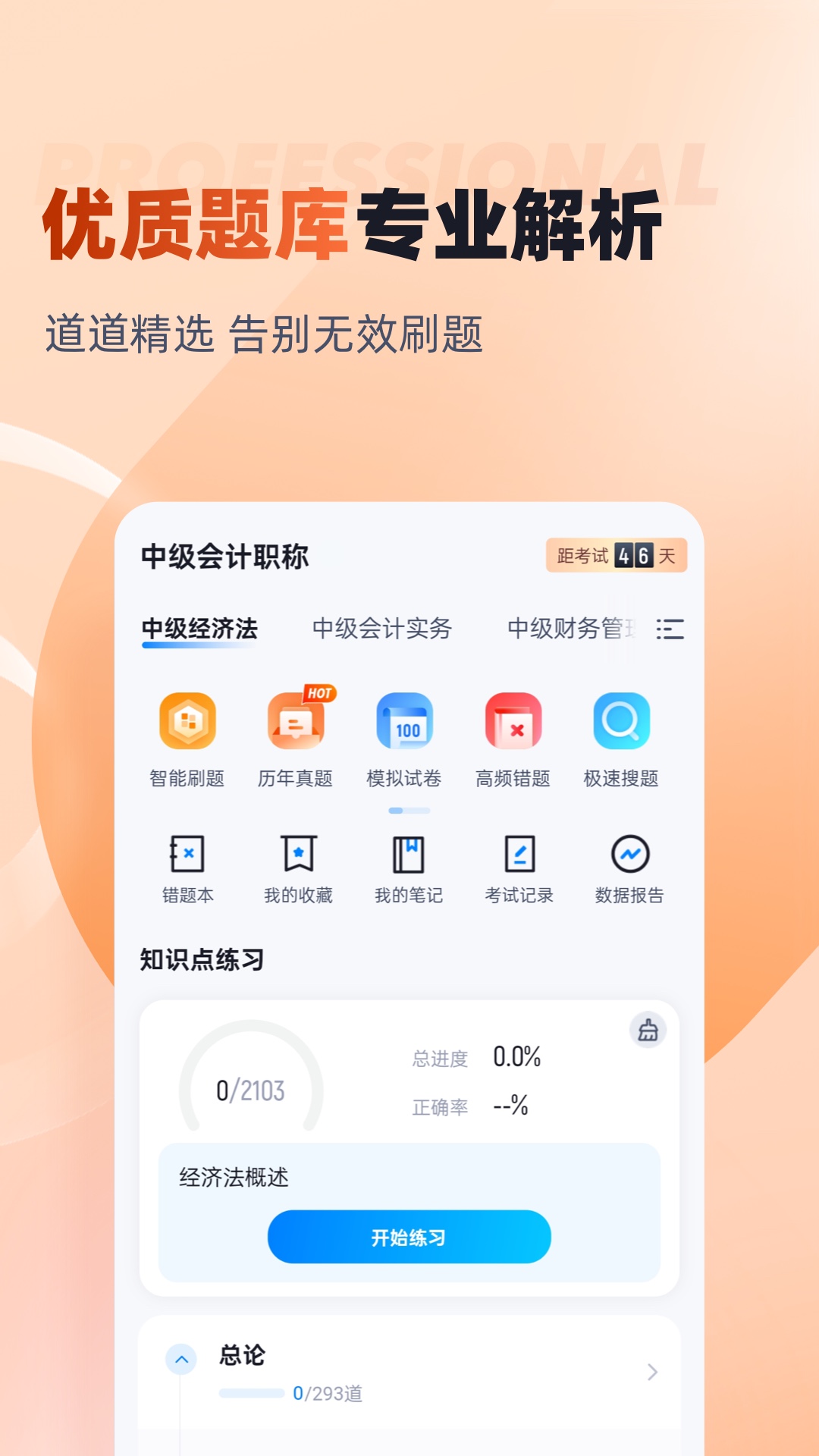The width and height of the screenshot is (819, 1456).
Task: Click the broom reset icon on progress card
Action: [x=645, y=1031]
